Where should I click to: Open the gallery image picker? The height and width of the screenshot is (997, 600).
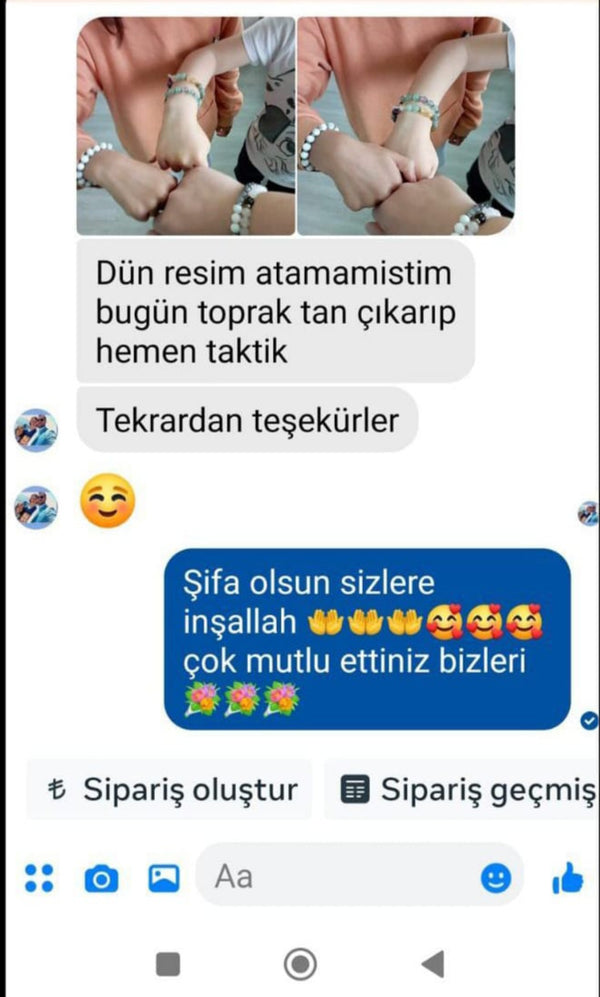164,878
